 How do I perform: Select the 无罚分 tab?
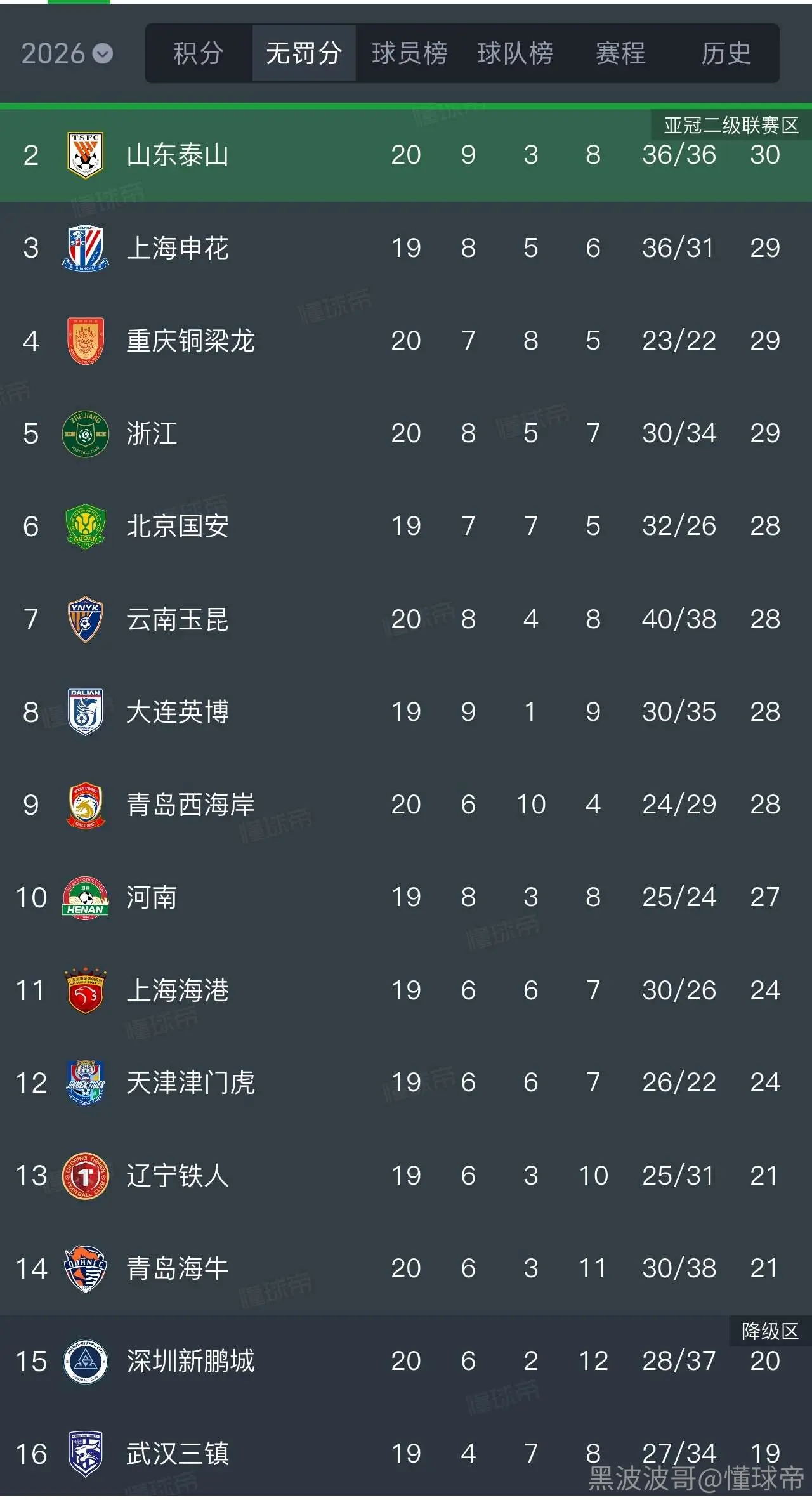click(x=304, y=53)
